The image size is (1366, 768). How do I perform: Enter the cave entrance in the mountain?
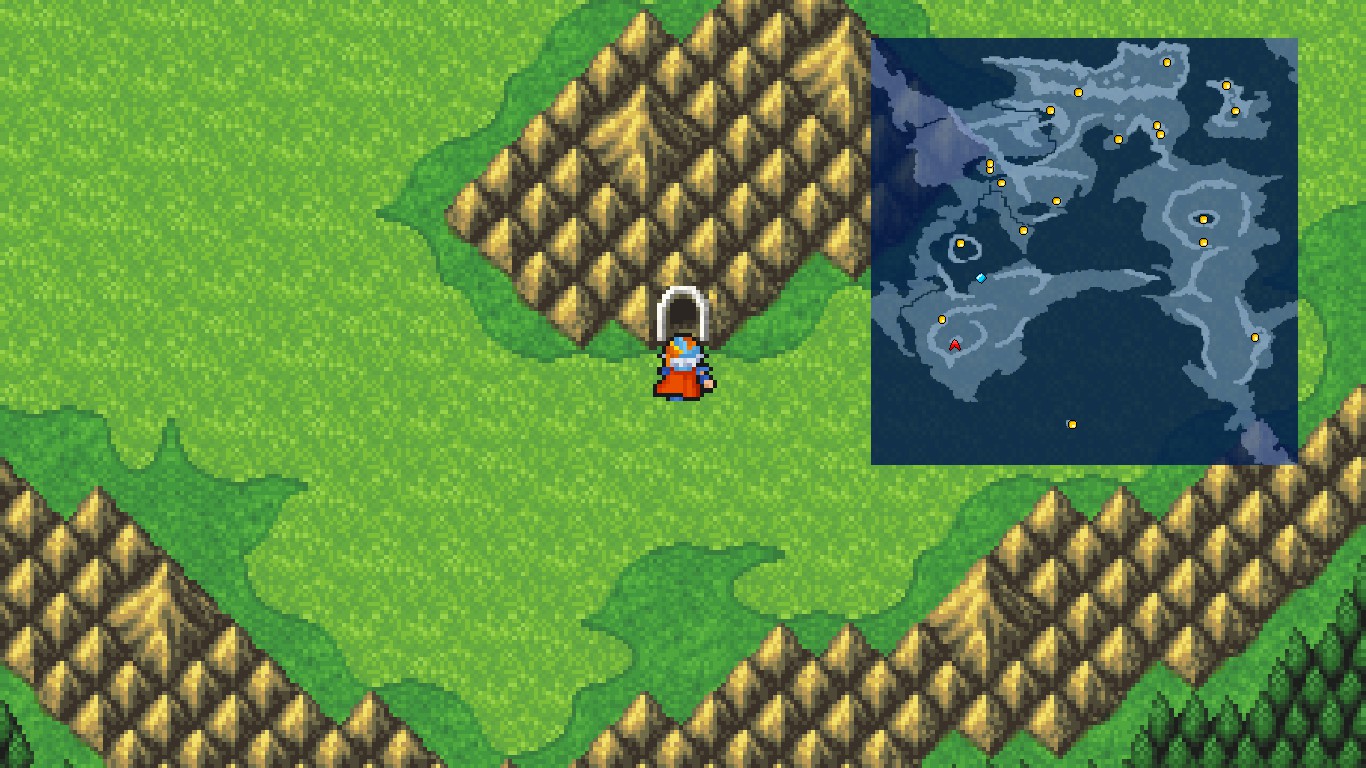coord(683,313)
